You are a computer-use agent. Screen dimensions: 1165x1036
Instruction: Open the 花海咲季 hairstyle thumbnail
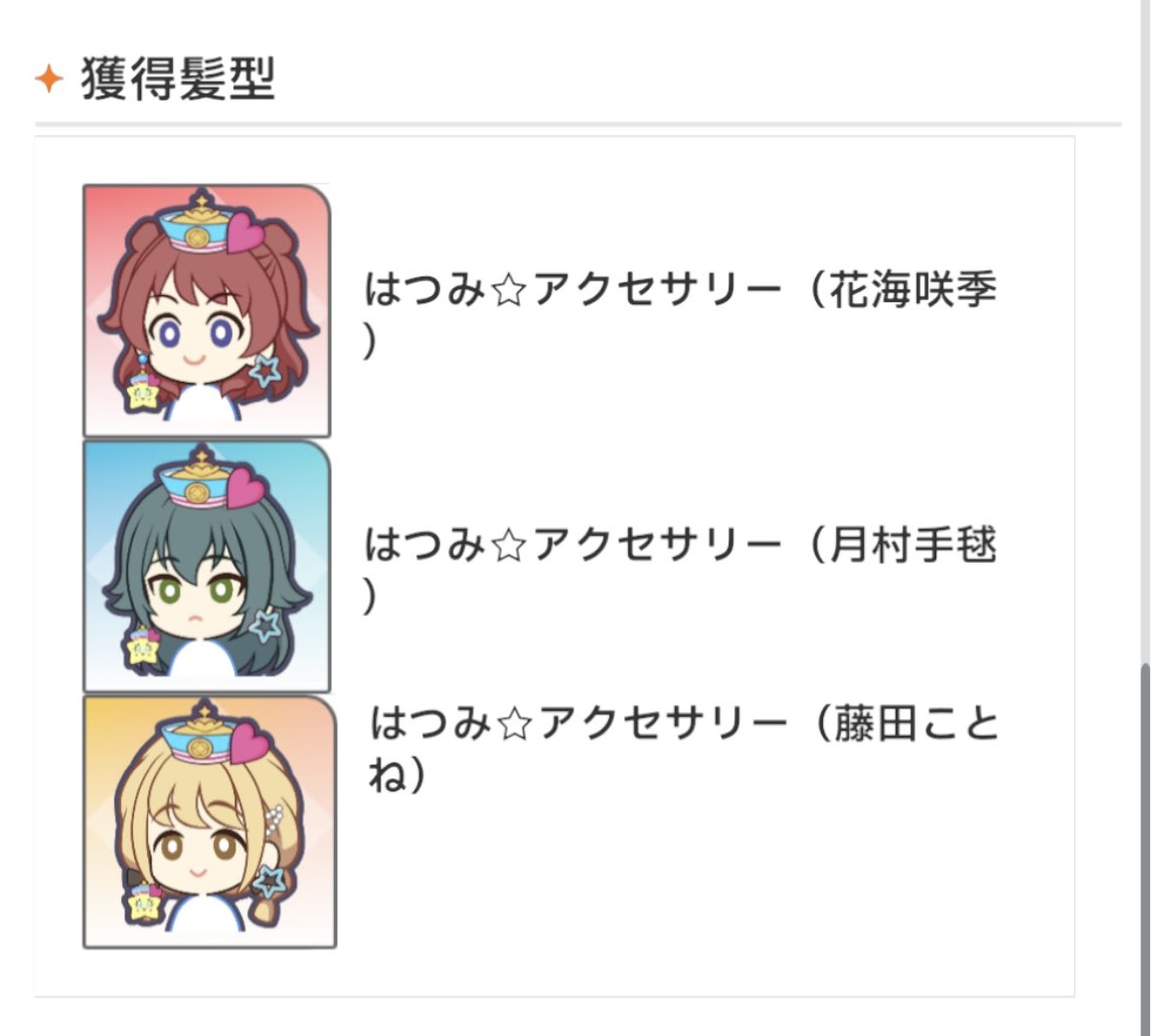tap(207, 310)
